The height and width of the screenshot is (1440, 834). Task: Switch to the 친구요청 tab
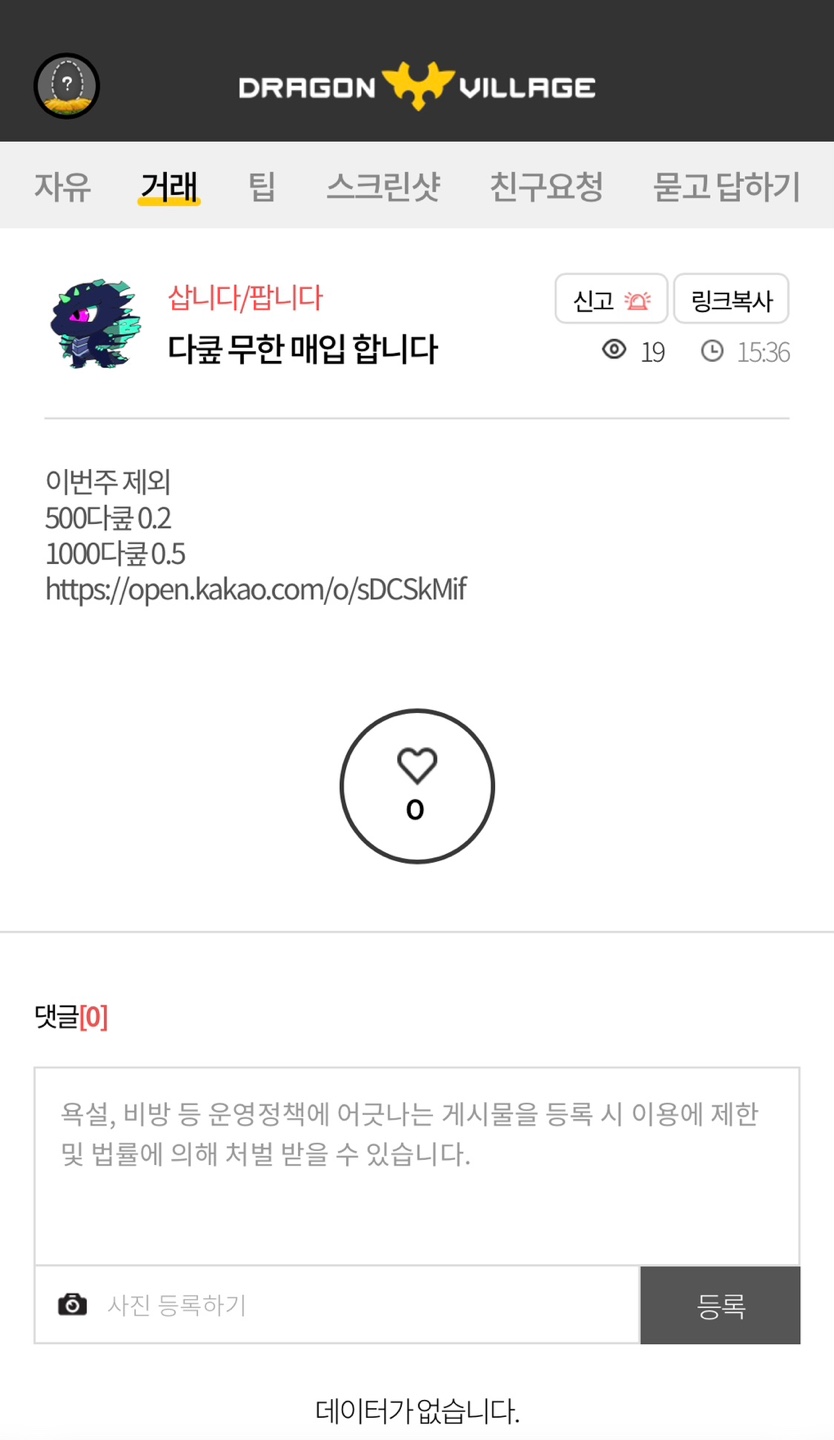[546, 186]
